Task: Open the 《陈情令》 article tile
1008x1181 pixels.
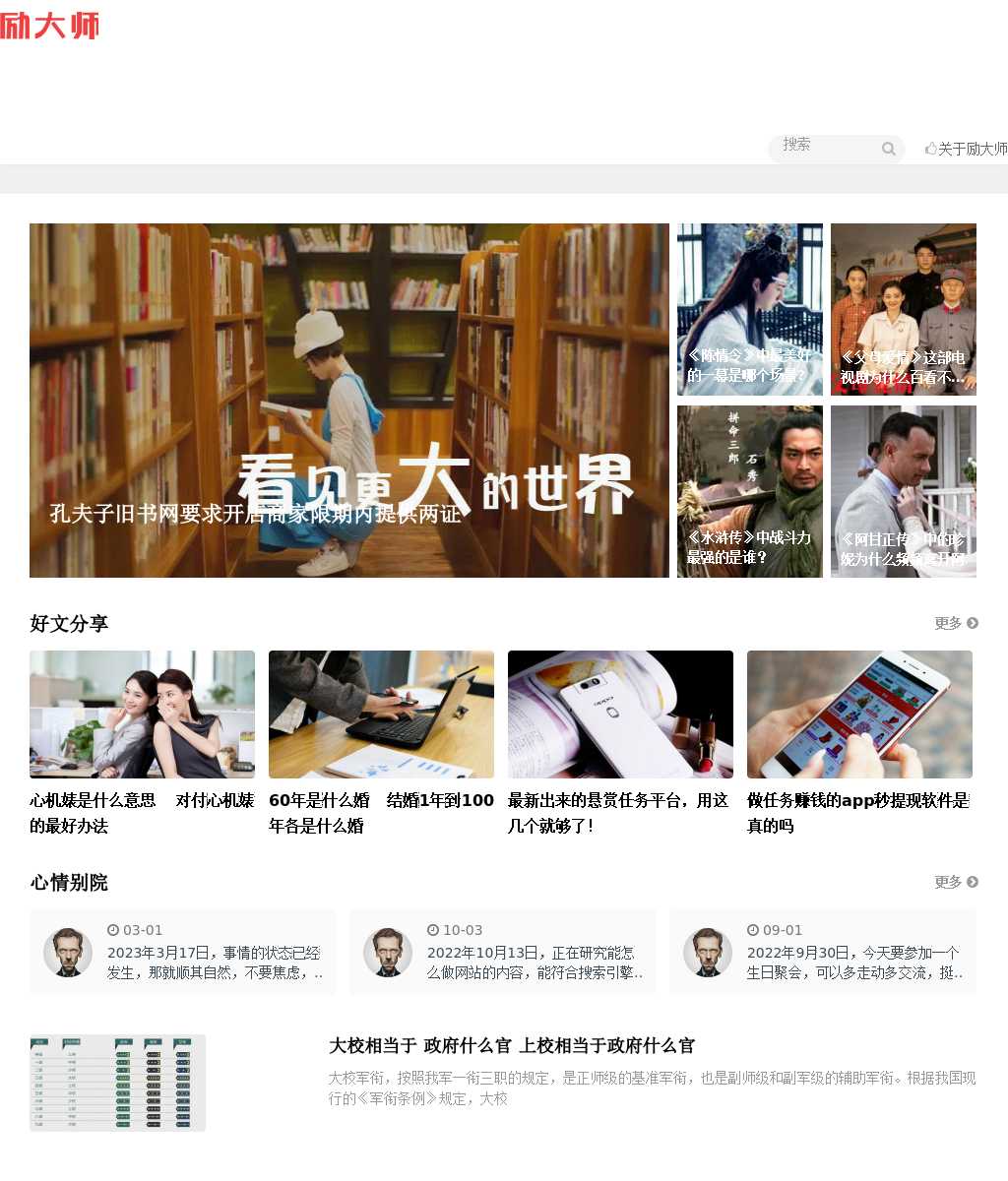Action: 749,309
